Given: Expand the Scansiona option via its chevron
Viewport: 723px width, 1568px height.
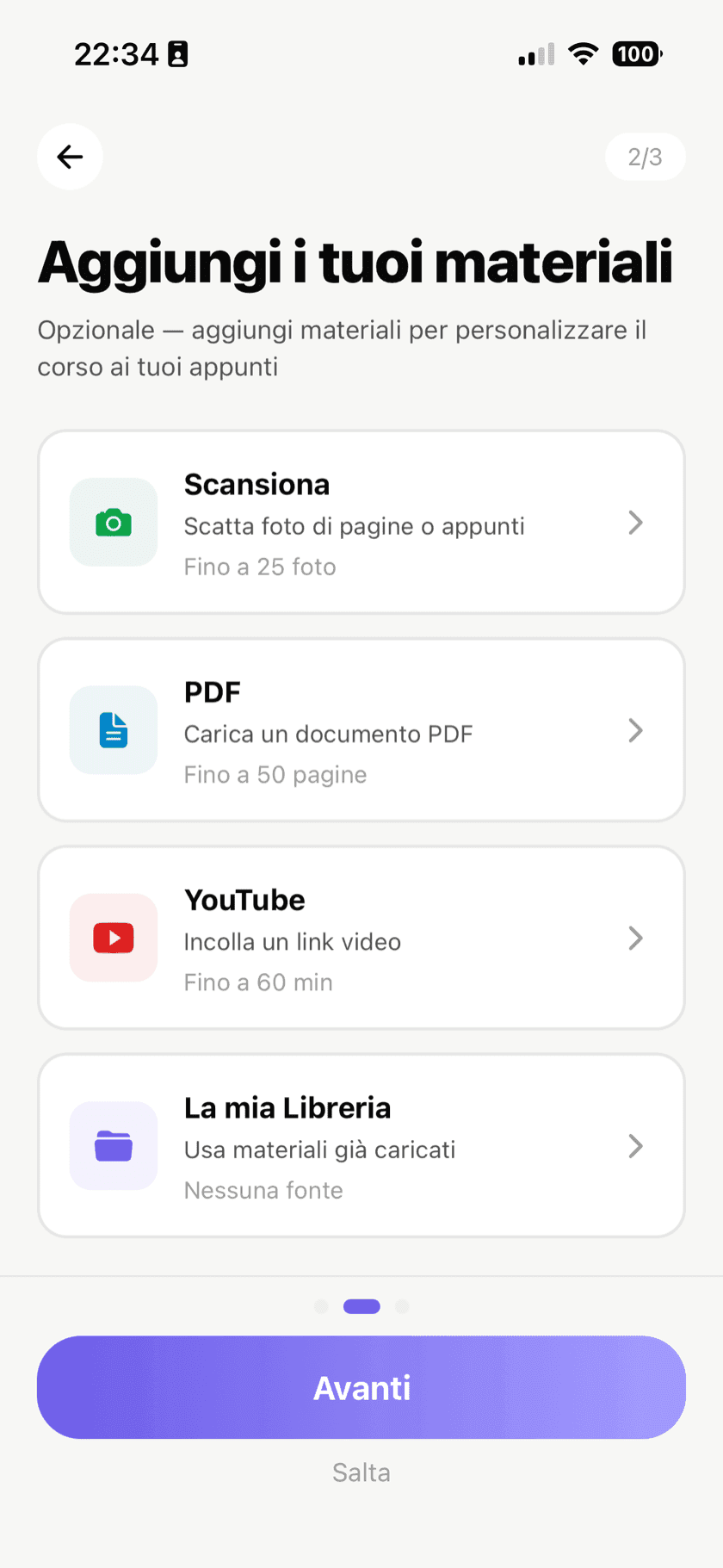Looking at the screenshot, I should tap(635, 523).
